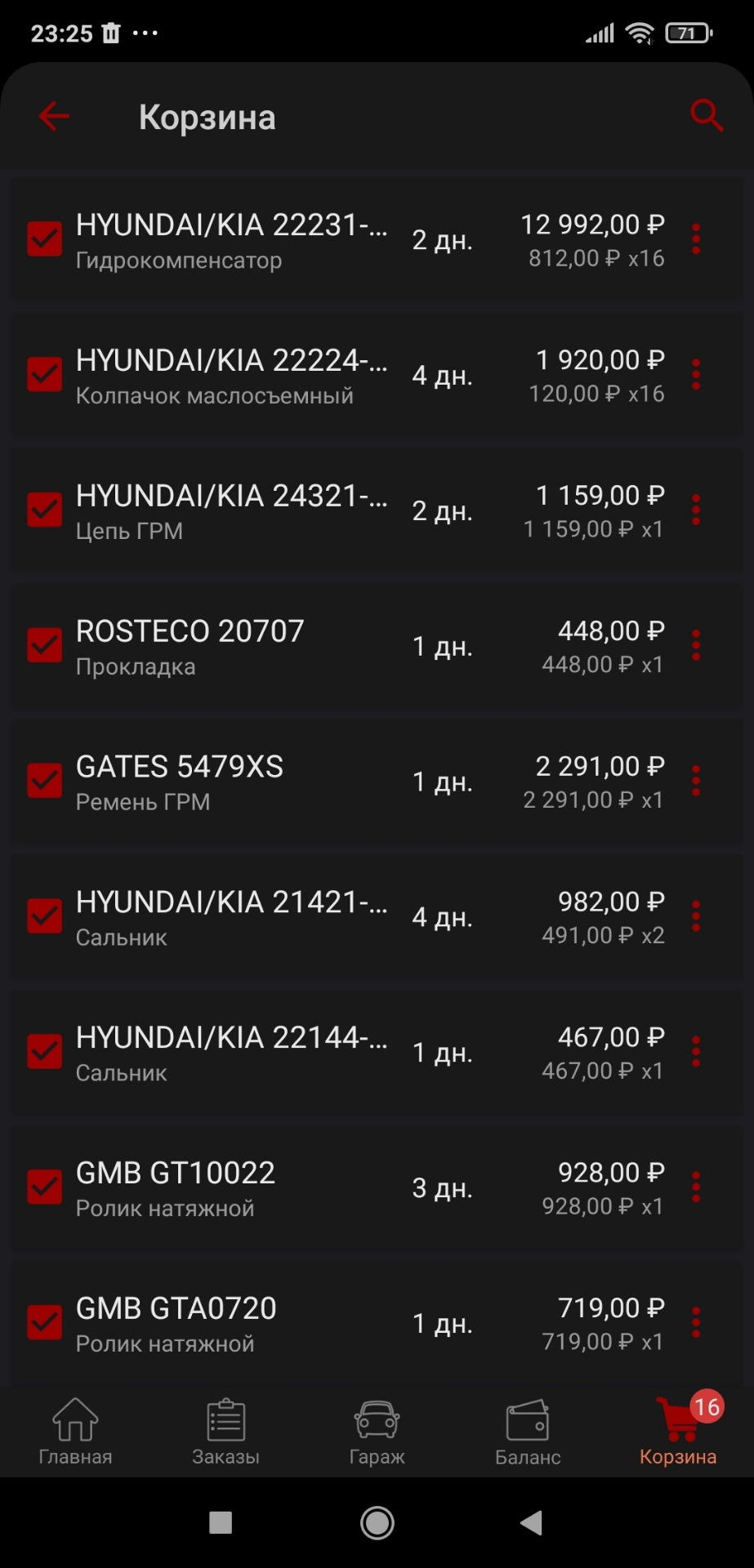Go to the Баланс tab
Viewport: 754px width, 1568px height.
click(528, 1431)
